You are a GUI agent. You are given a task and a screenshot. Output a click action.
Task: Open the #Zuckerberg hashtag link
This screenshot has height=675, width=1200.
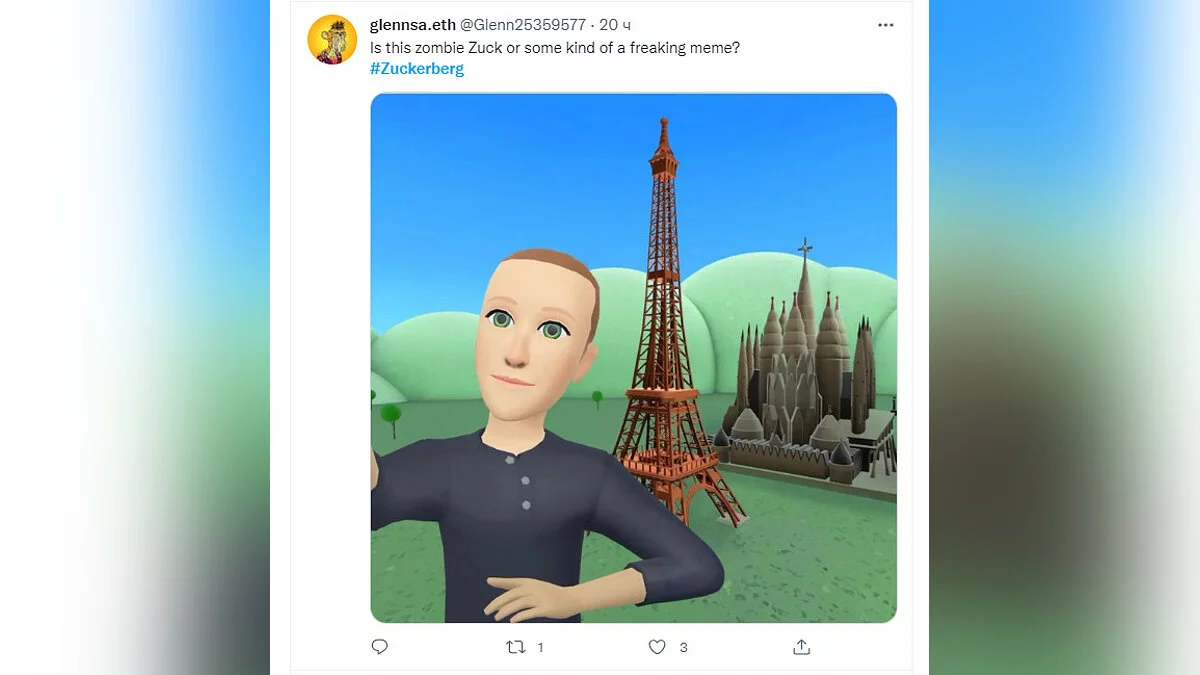click(417, 69)
